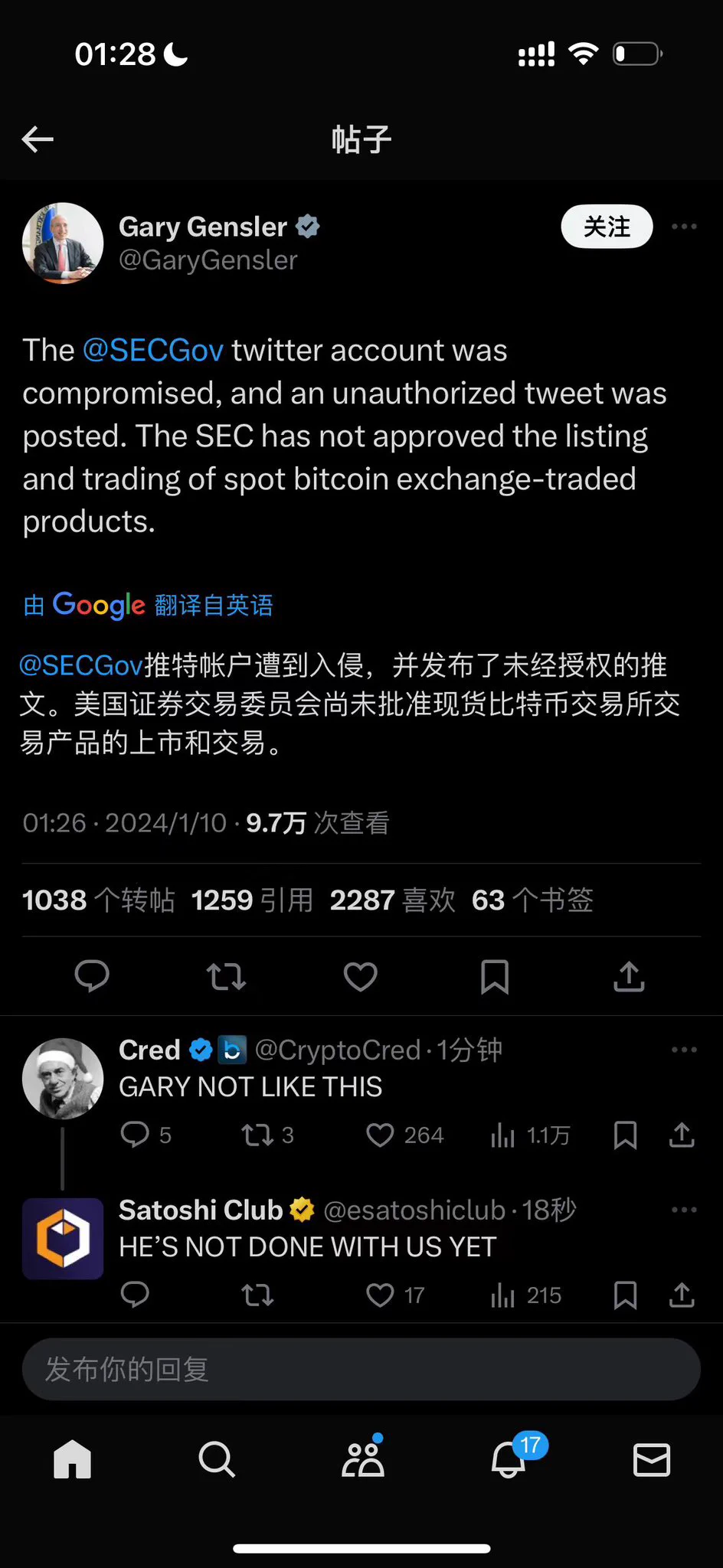Go back using the arrow
The width and height of the screenshot is (723, 1568).
[38, 139]
